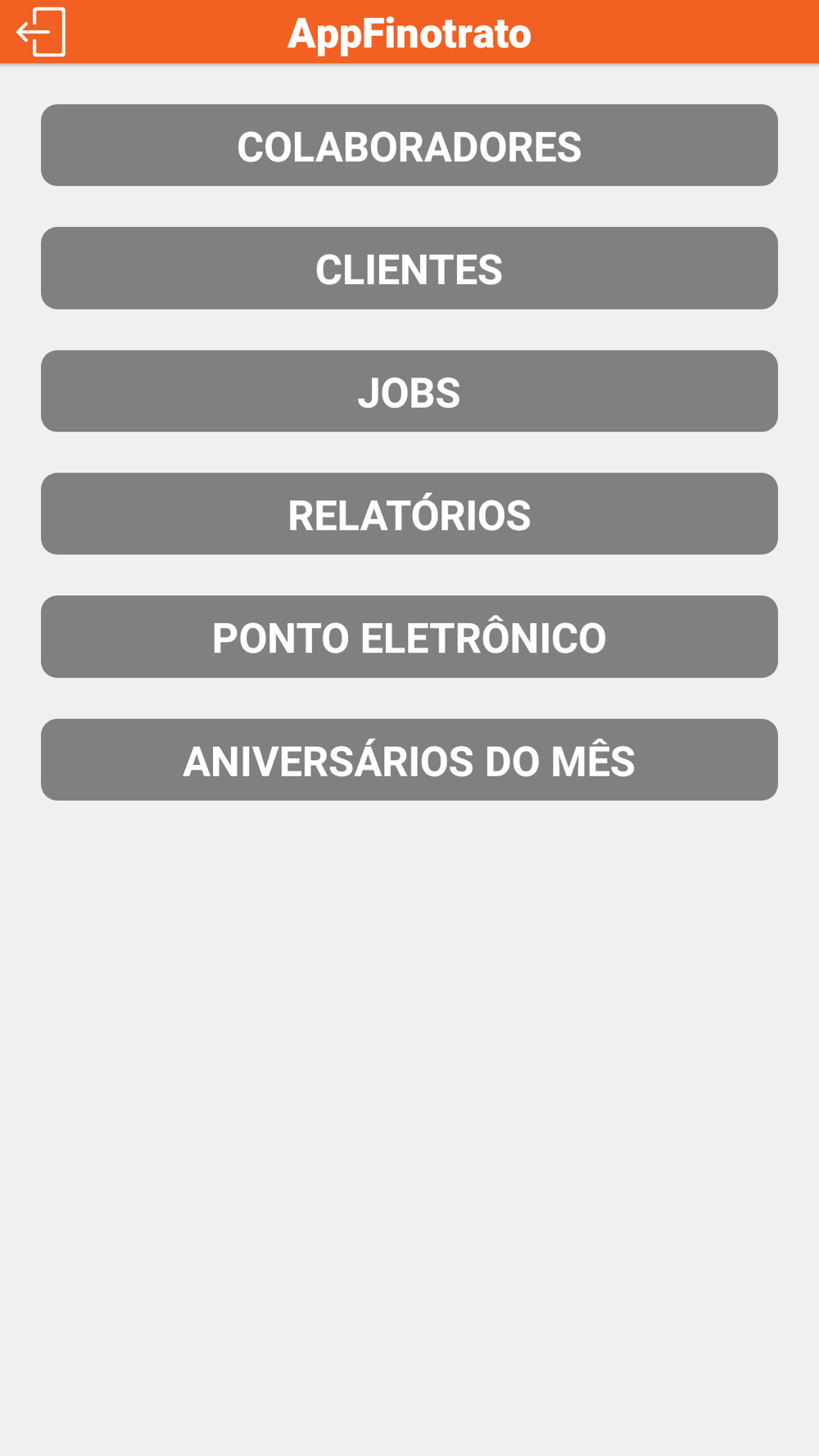Image resolution: width=819 pixels, height=1456 pixels.
Task: Open the Colaboradores section
Action: click(409, 145)
